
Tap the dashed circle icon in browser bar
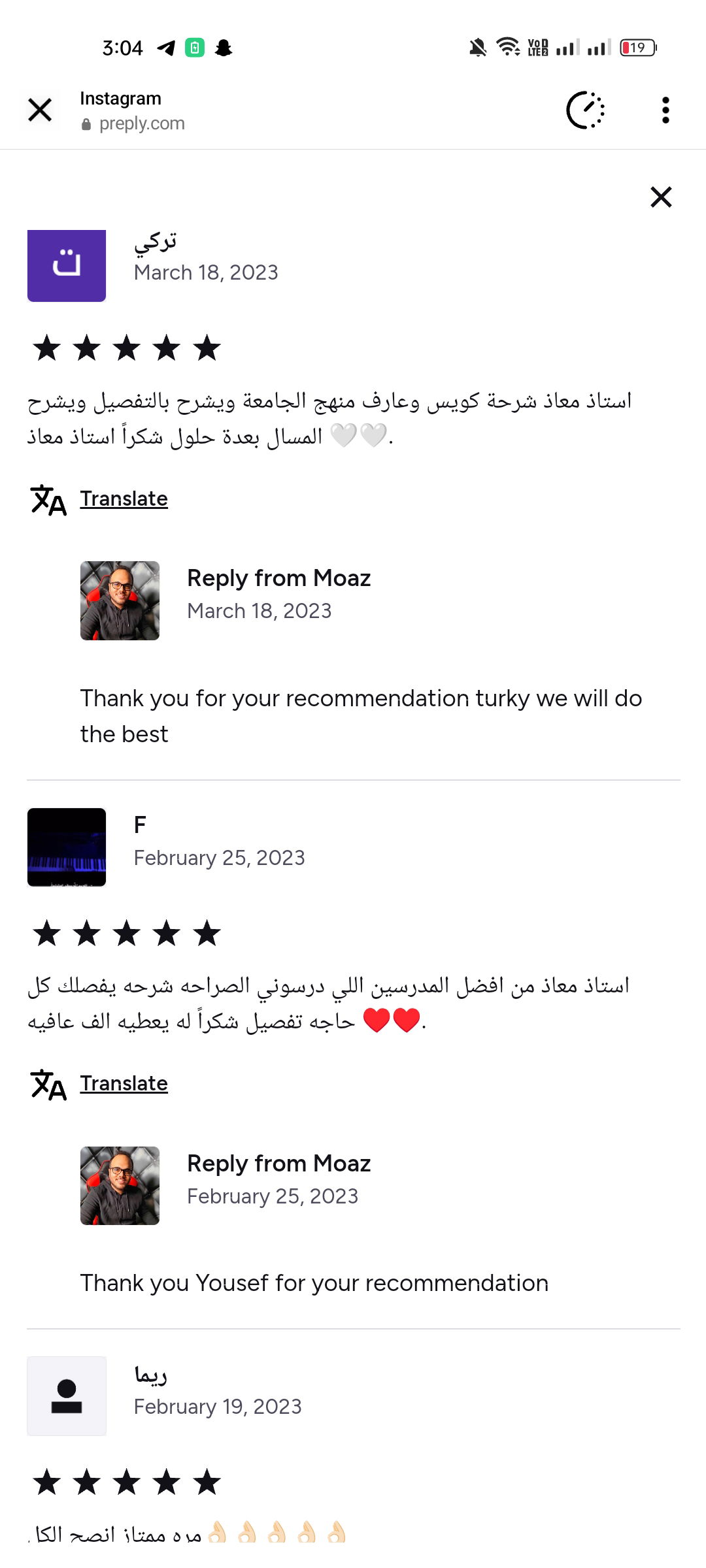(x=585, y=110)
